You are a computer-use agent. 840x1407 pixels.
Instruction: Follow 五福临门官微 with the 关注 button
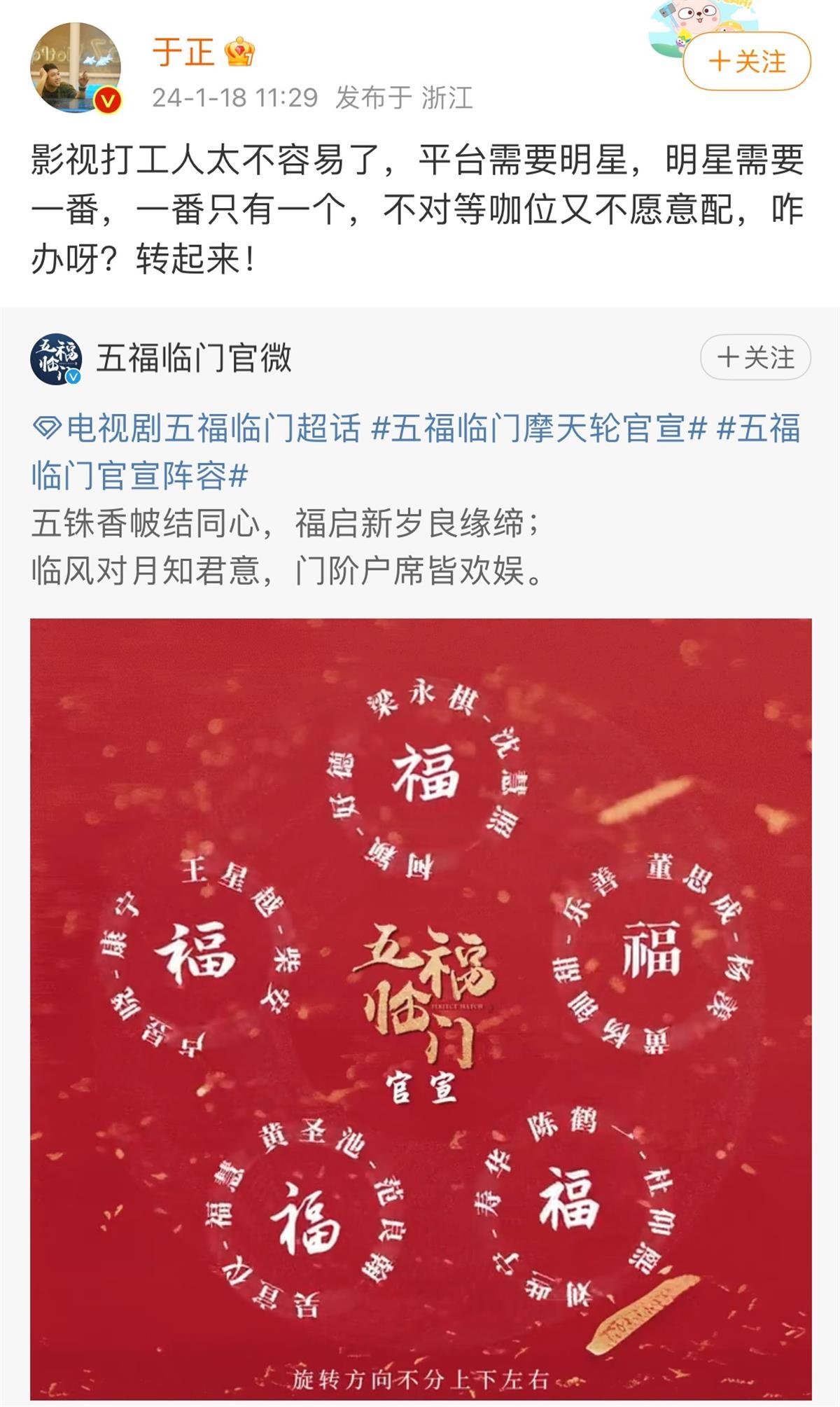pyautogui.click(x=755, y=358)
